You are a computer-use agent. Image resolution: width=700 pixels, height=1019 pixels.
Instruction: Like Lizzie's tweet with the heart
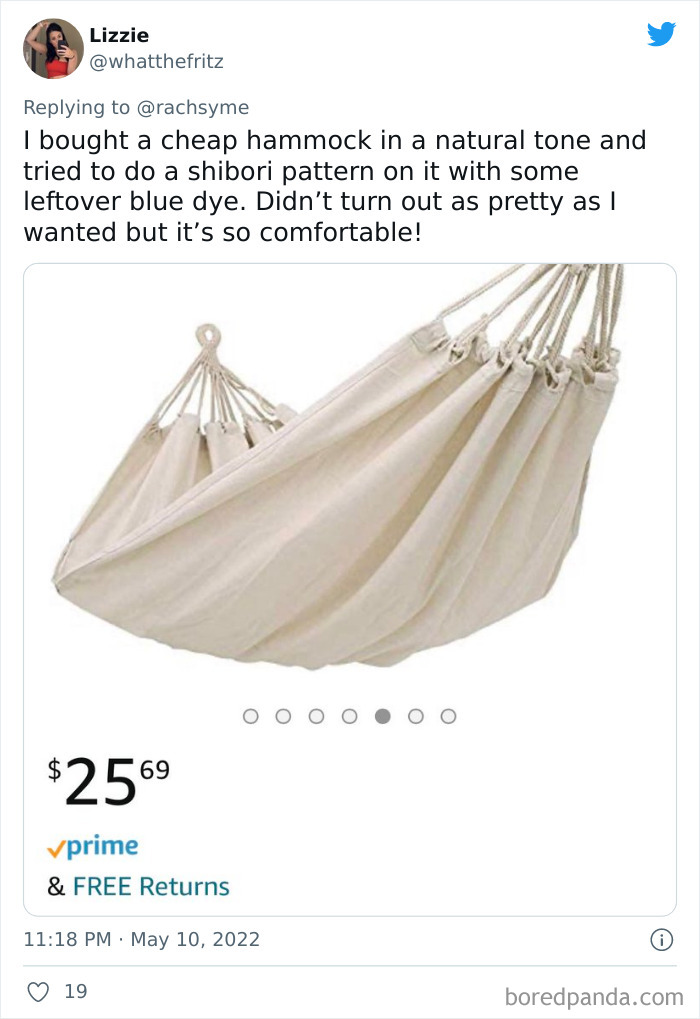tap(38, 992)
